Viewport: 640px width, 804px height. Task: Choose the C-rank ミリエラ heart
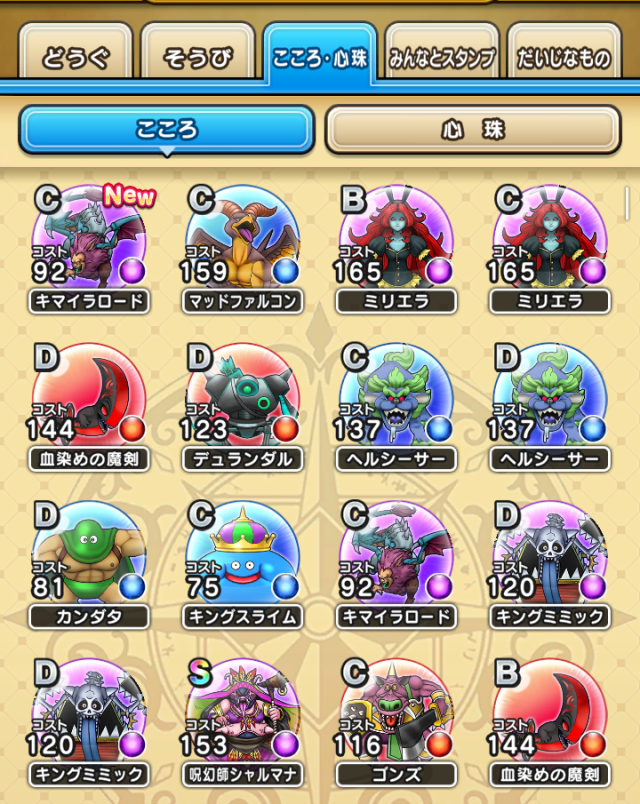pos(549,243)
